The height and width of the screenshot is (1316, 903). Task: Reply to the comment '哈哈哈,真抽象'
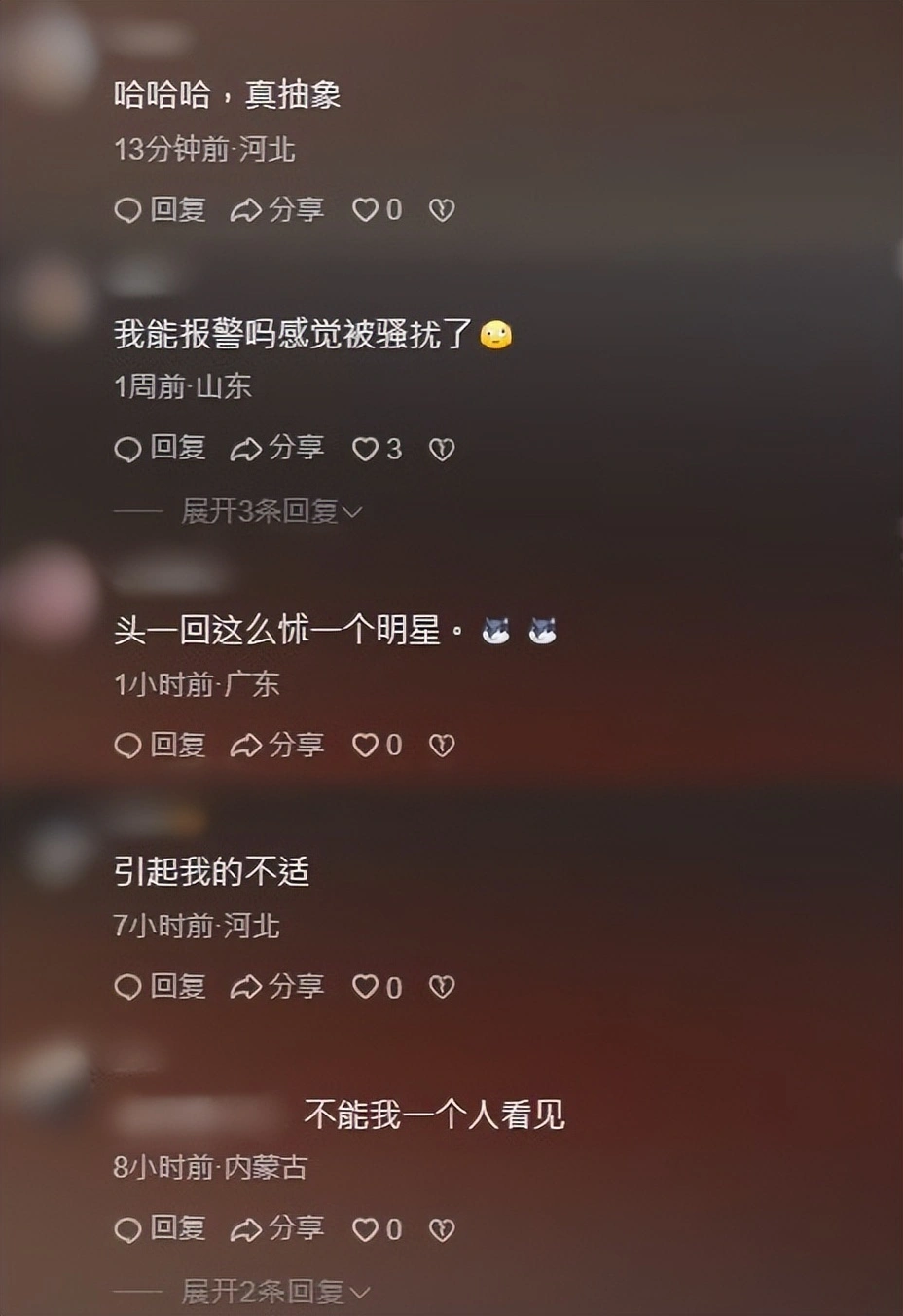[x=161, y=209]
